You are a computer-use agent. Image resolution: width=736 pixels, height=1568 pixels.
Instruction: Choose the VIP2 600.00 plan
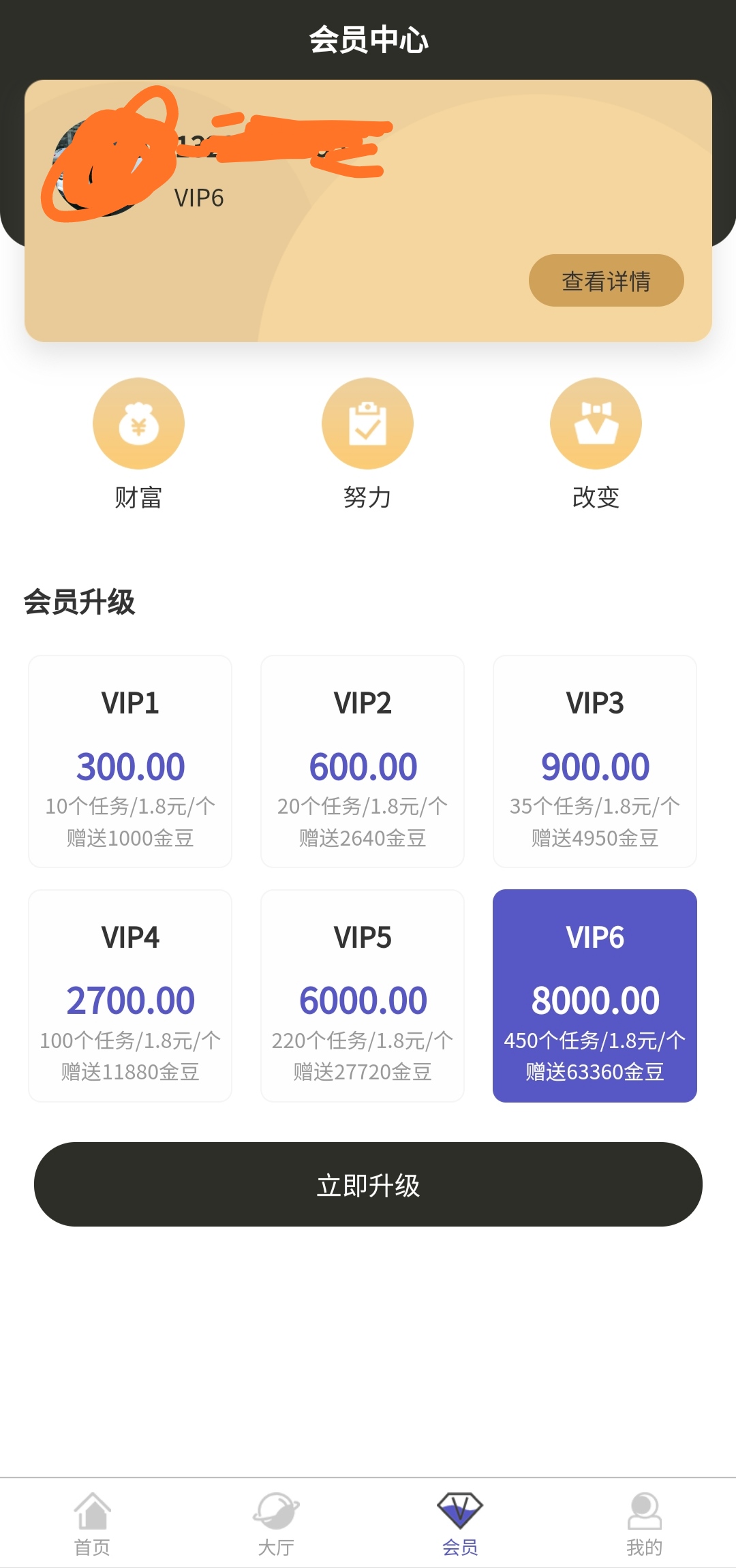coord(363,761)
